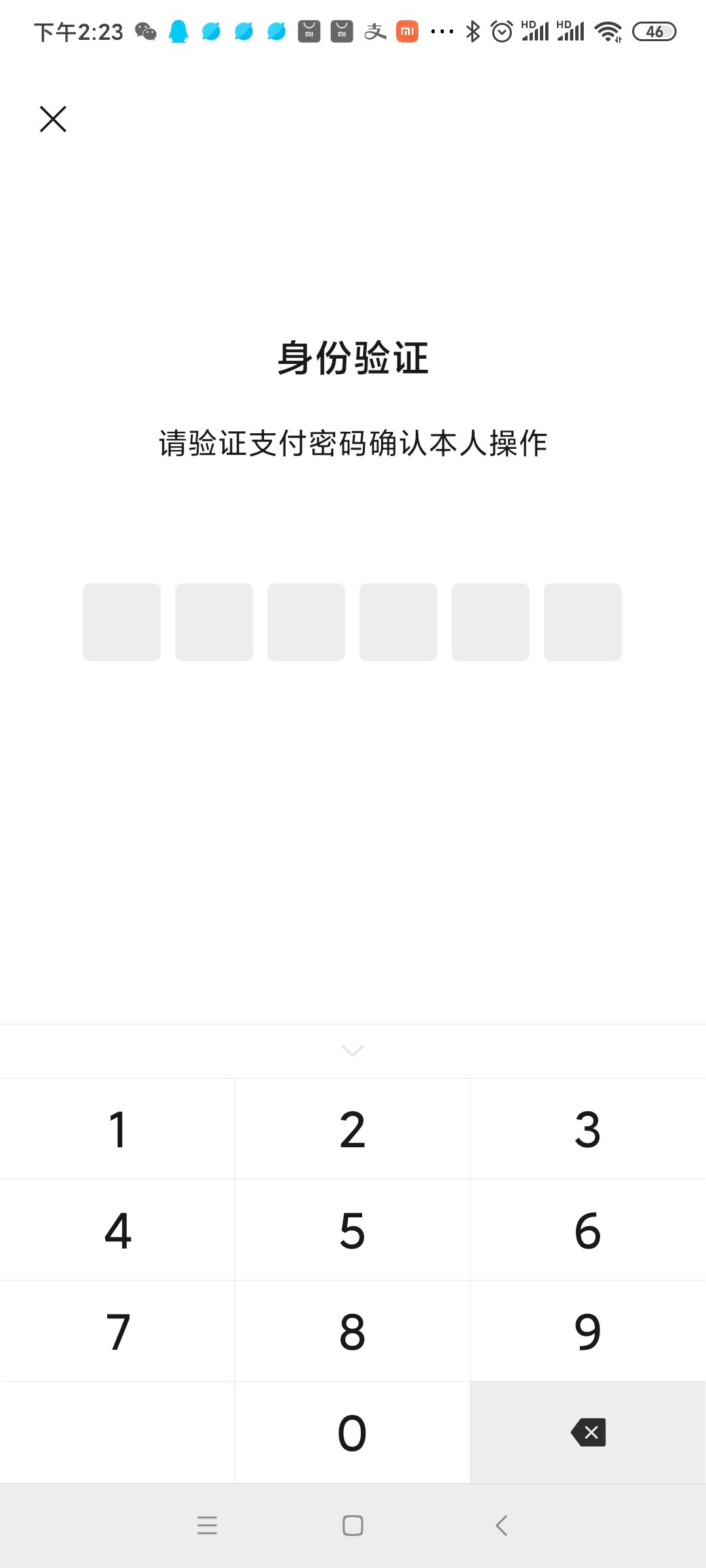Go back using the system back button

pyautogui.click(x=501, y=1526)
